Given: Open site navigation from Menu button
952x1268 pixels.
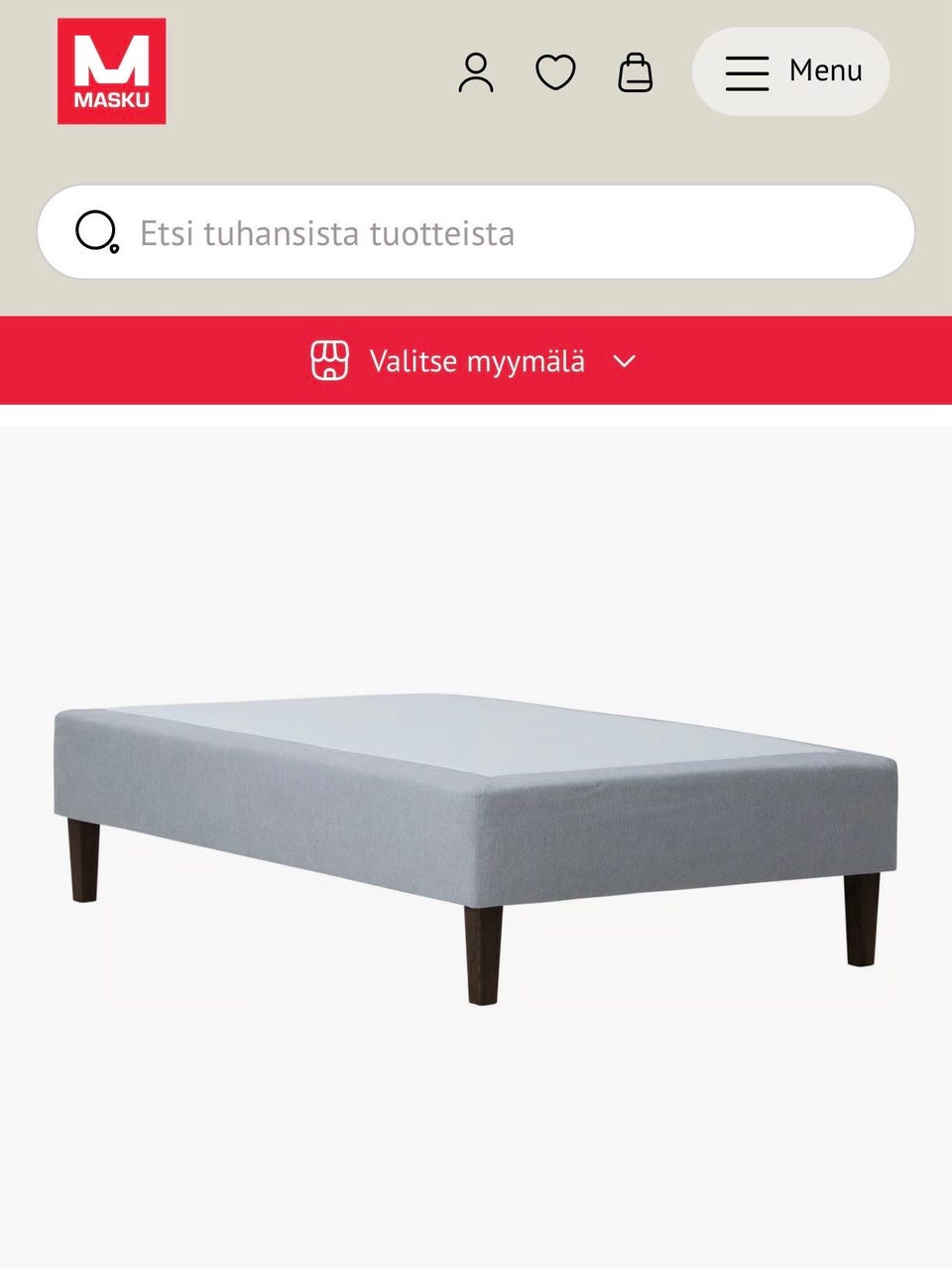Looking at the screenshot, I should click(790, 71).
